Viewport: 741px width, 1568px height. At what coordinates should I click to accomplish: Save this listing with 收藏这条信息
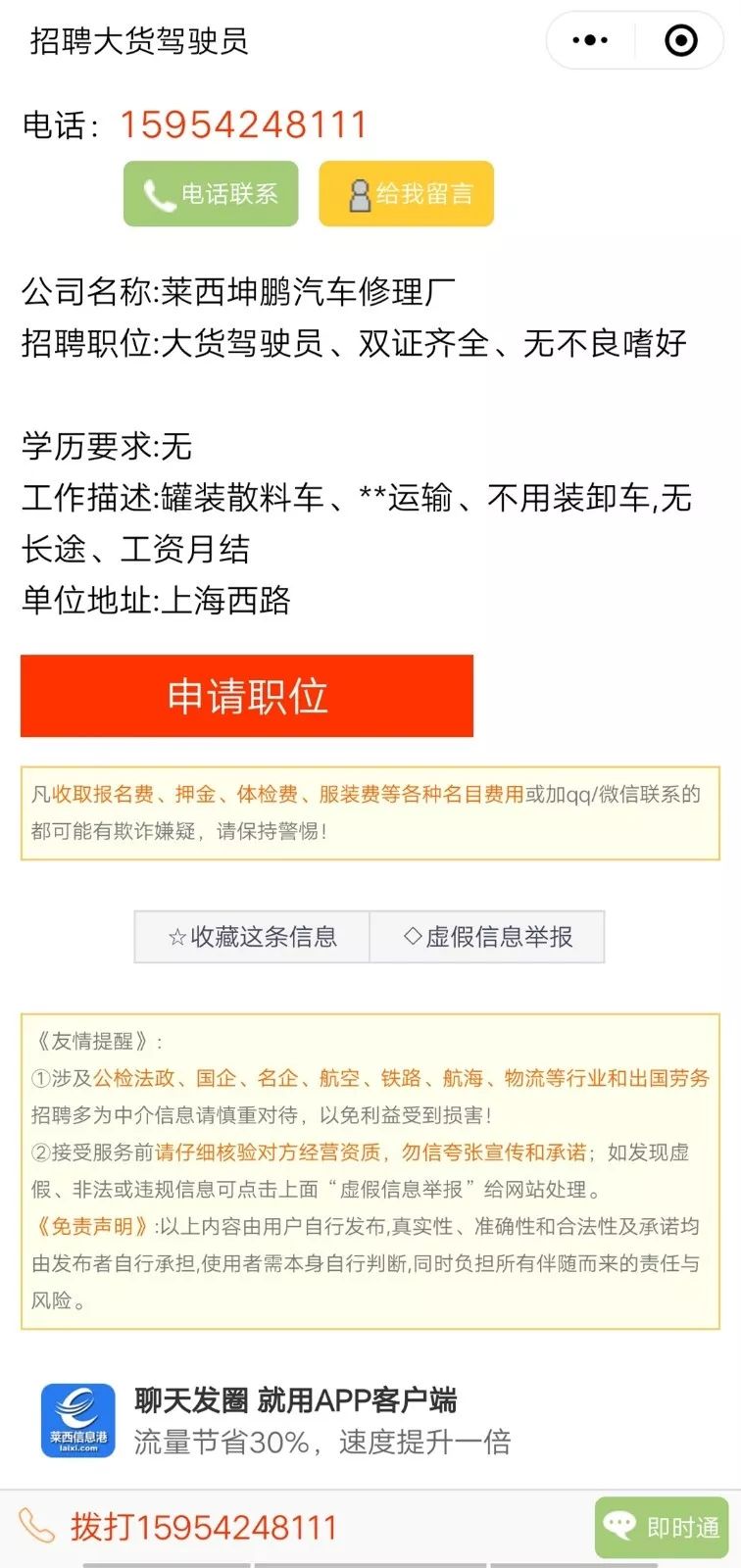coord(252,937)
